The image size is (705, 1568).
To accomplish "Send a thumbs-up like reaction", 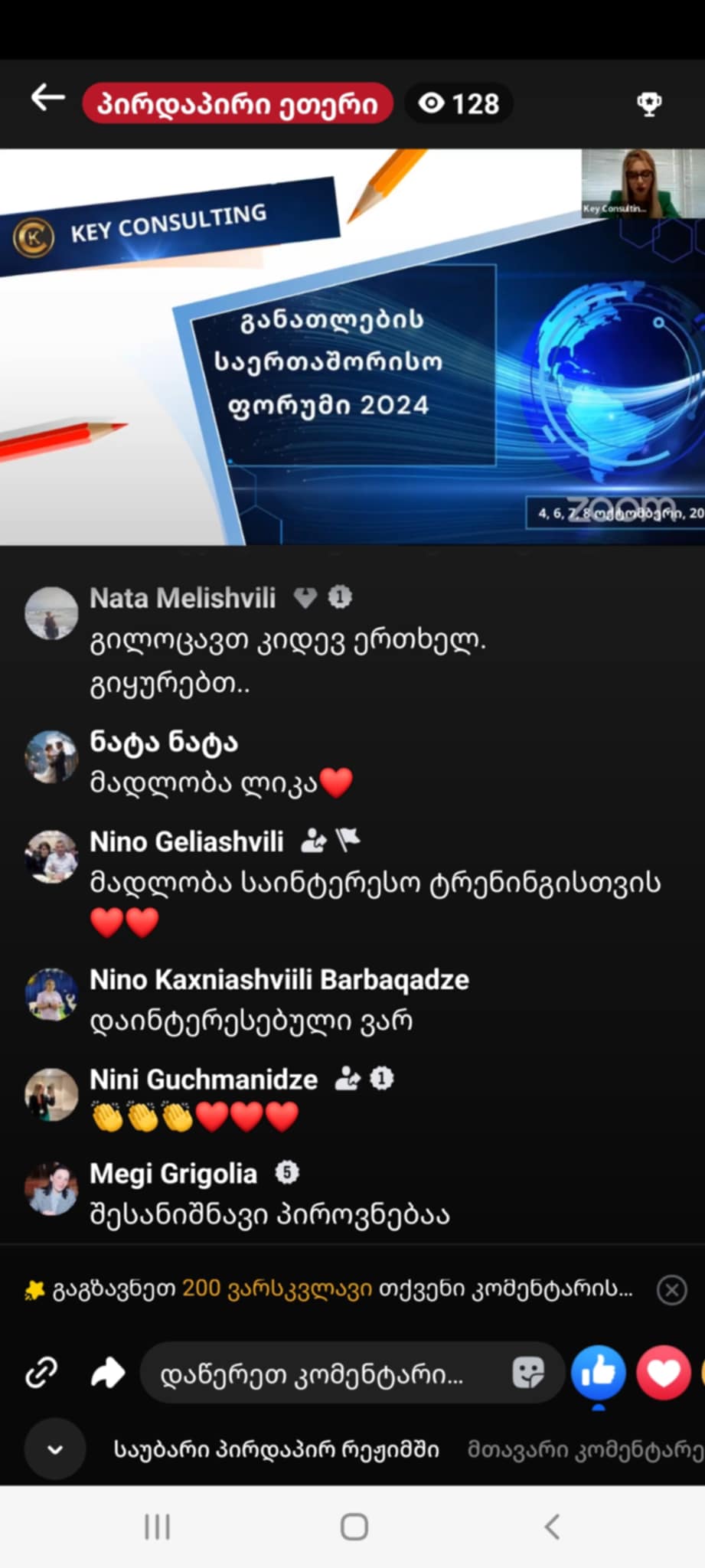I will click(x=598, y=1372).
